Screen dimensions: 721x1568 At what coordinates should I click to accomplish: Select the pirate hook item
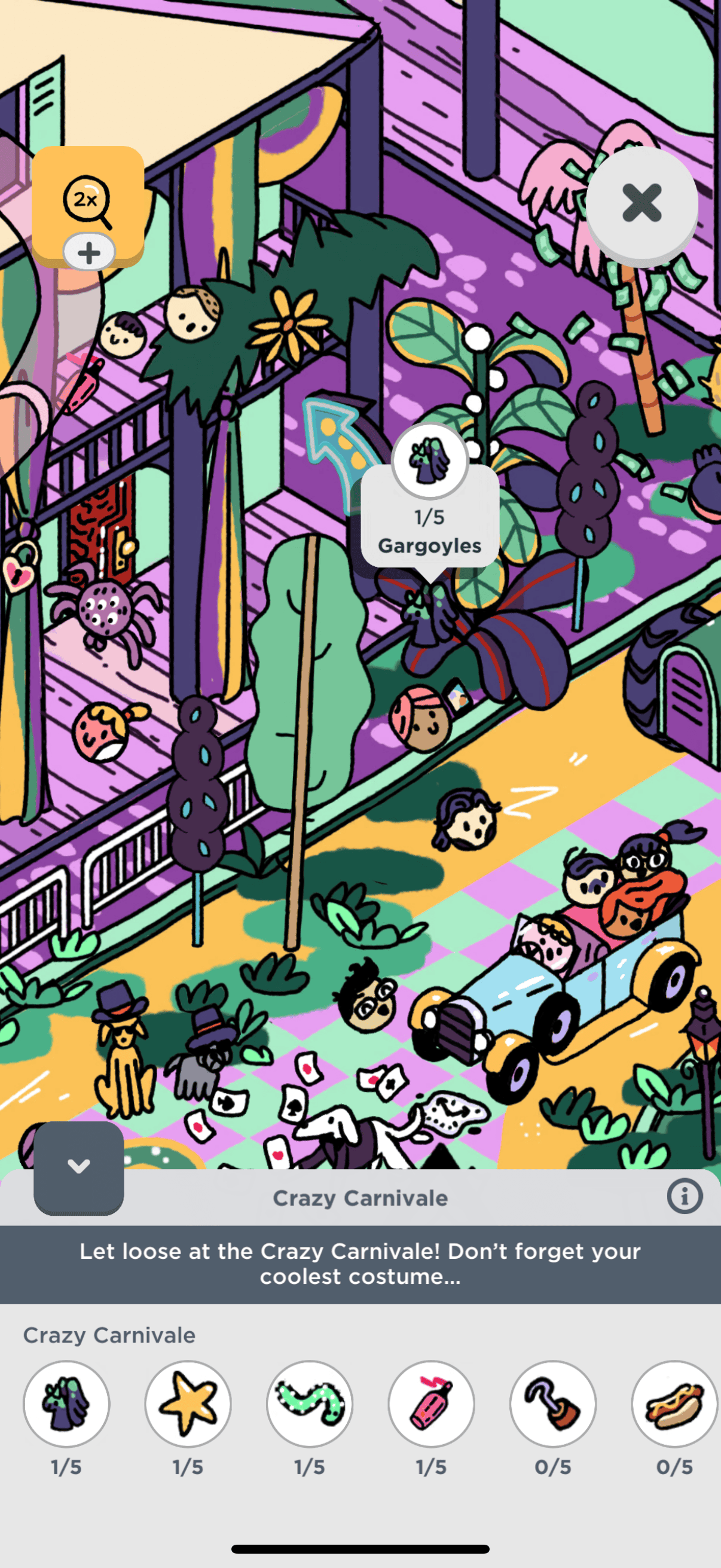point(553,1403)
